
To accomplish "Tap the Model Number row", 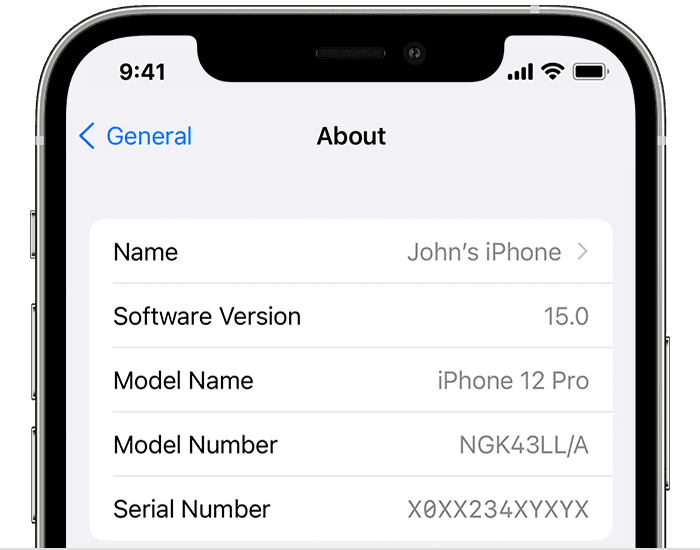I will [350, 445].
